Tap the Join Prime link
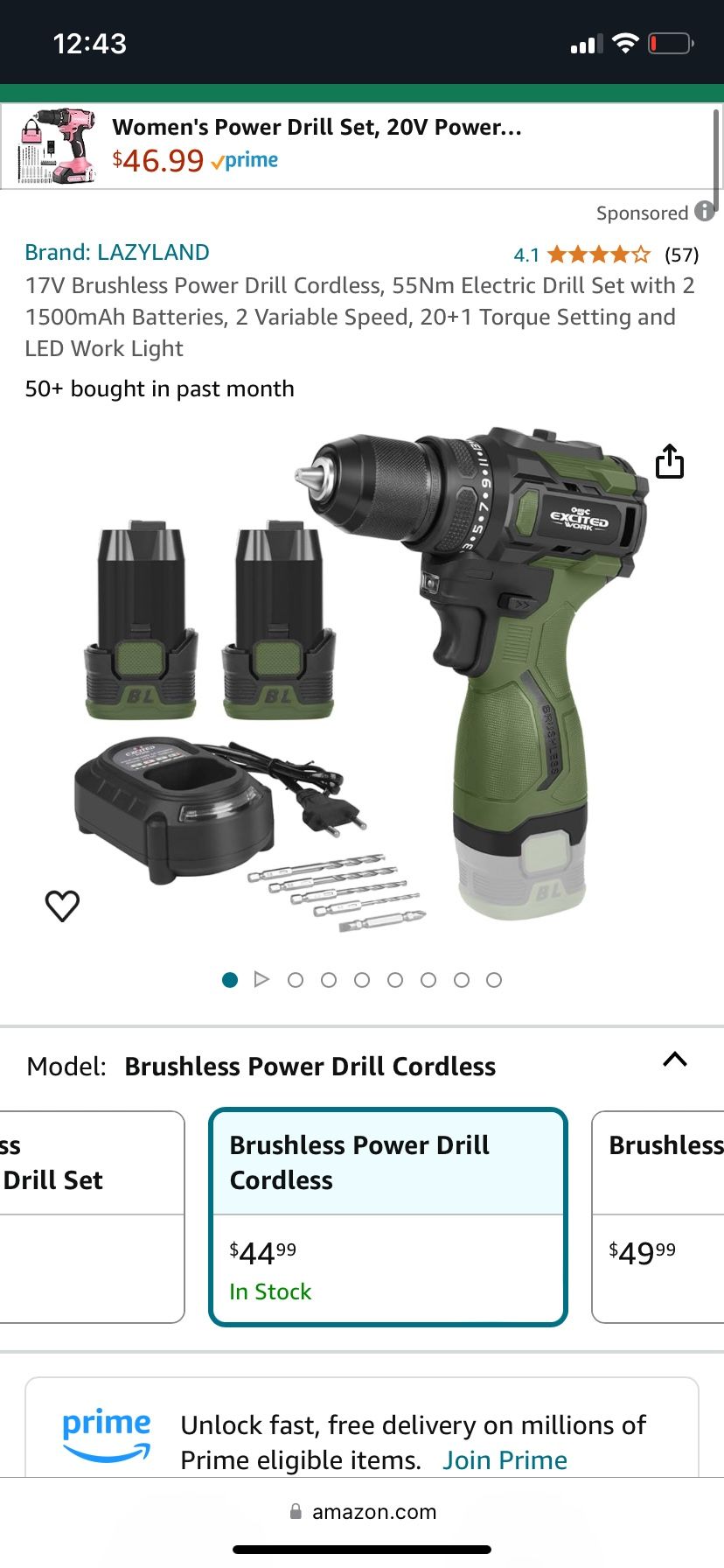 pyautogui.click(x=505, y=1460)
